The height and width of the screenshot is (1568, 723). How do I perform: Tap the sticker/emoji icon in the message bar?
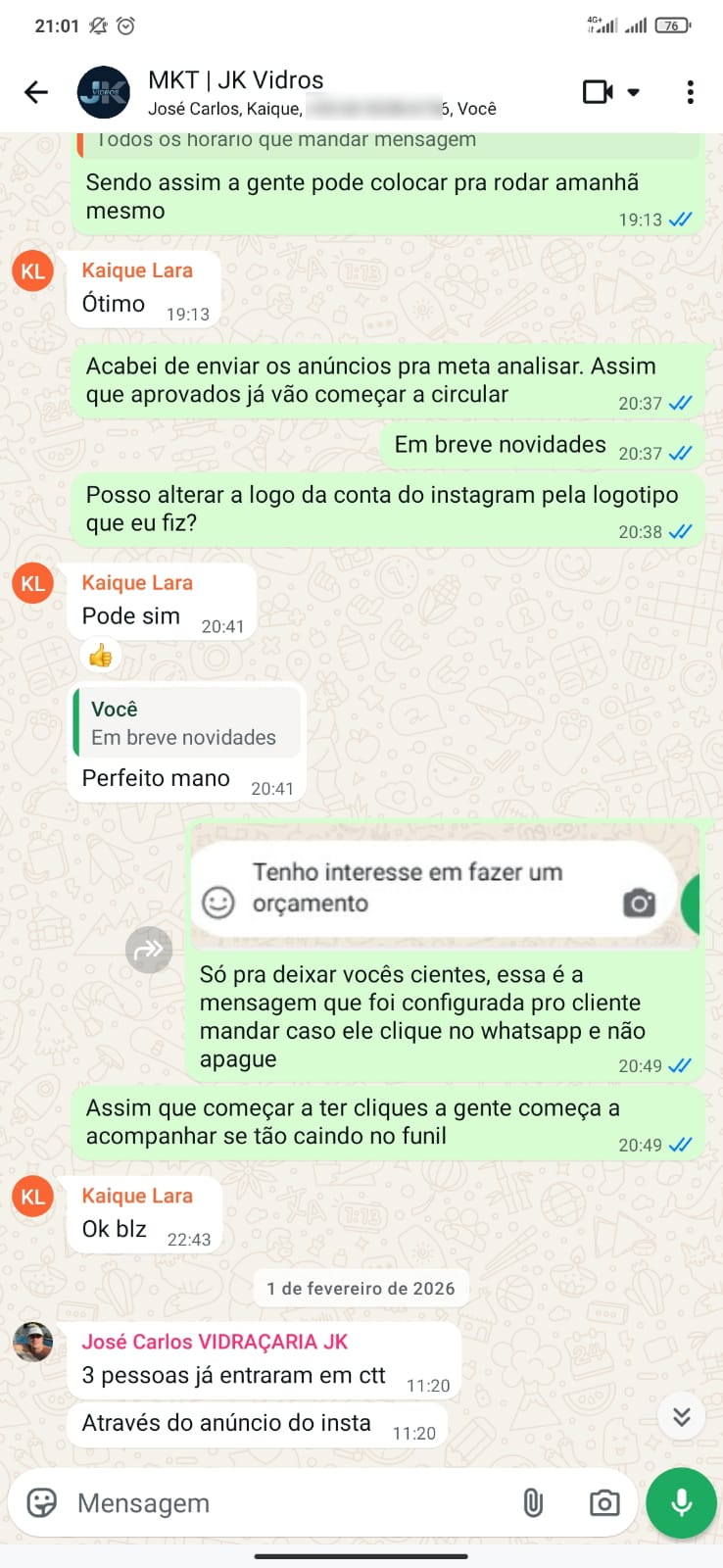click(x=41, y=1502)
